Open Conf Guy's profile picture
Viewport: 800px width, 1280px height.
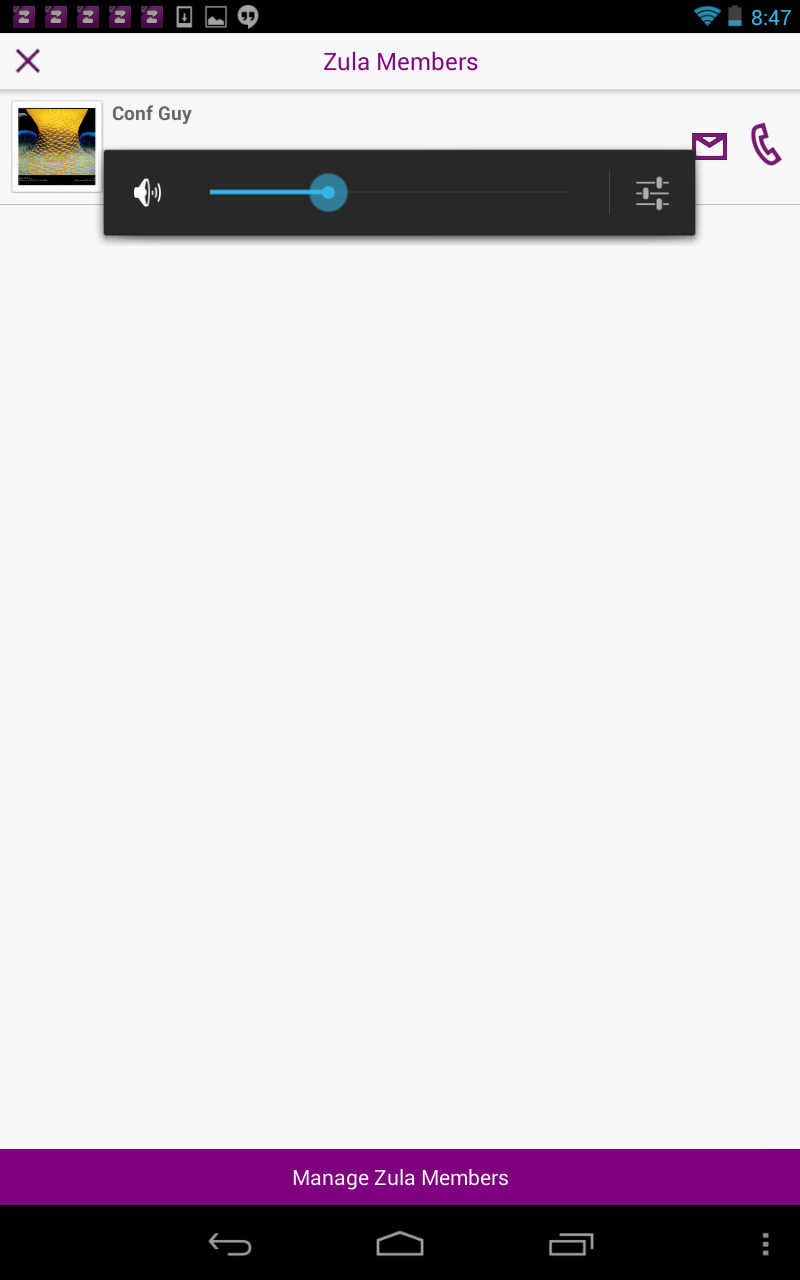pyautogui.click(x=57, y=146)
